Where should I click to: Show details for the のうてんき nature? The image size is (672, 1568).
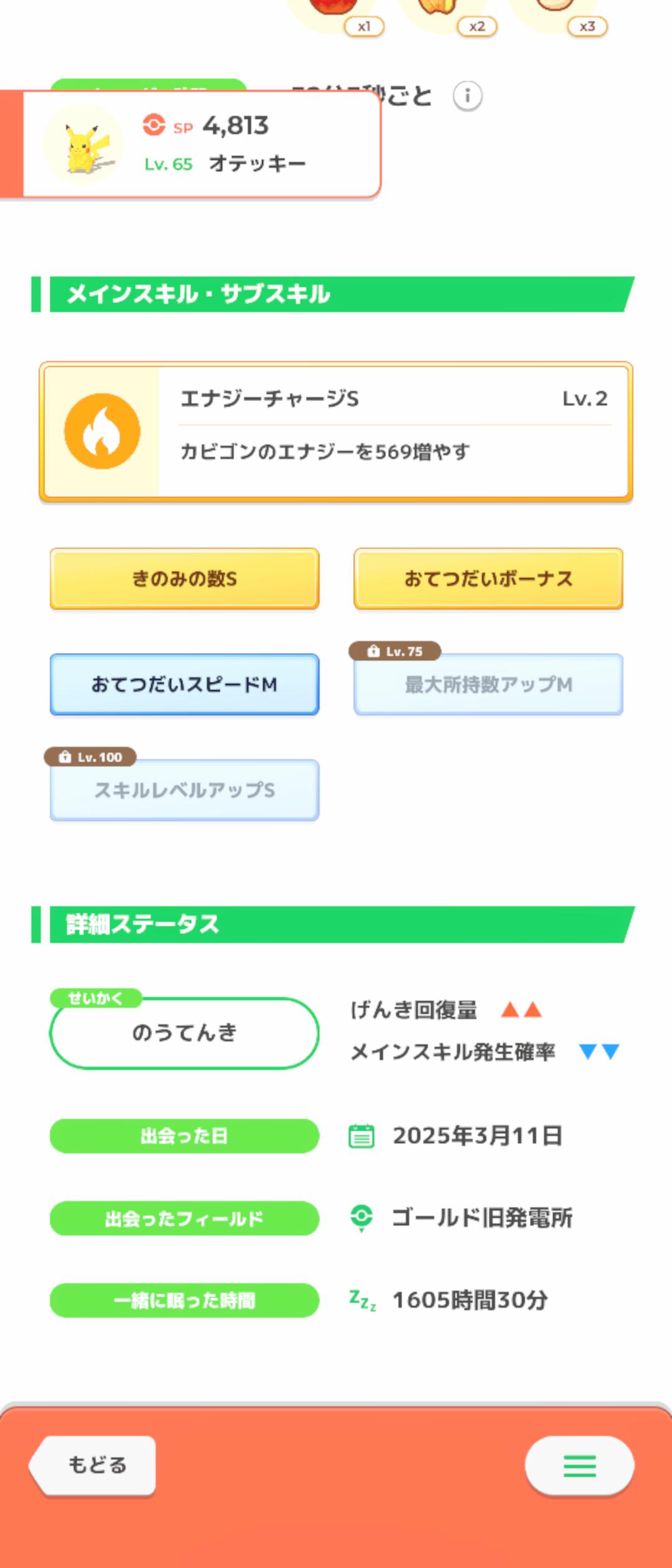(185, 1033)
